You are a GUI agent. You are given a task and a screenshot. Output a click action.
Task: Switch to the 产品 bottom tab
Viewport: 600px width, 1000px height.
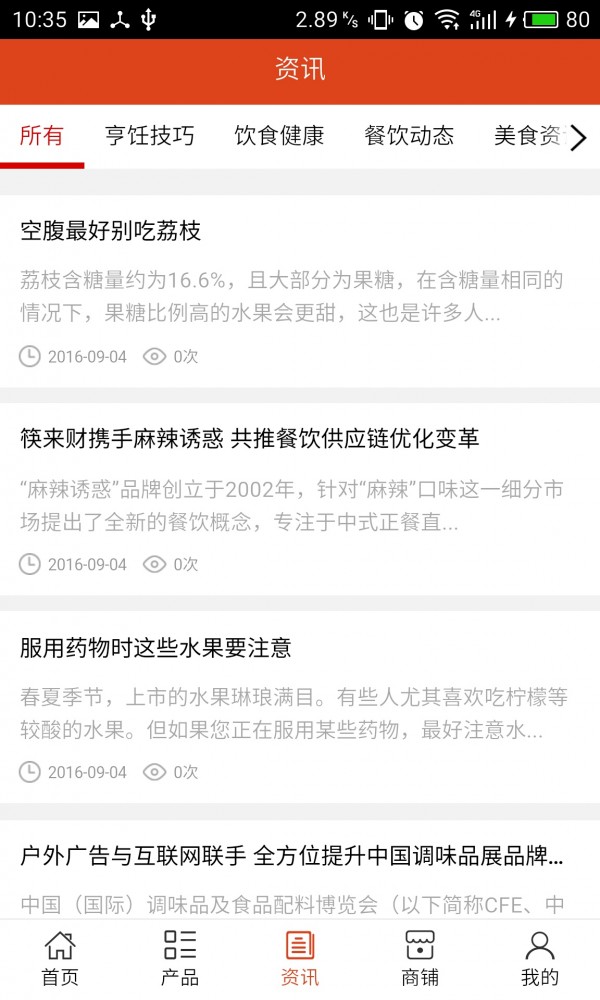180,959
